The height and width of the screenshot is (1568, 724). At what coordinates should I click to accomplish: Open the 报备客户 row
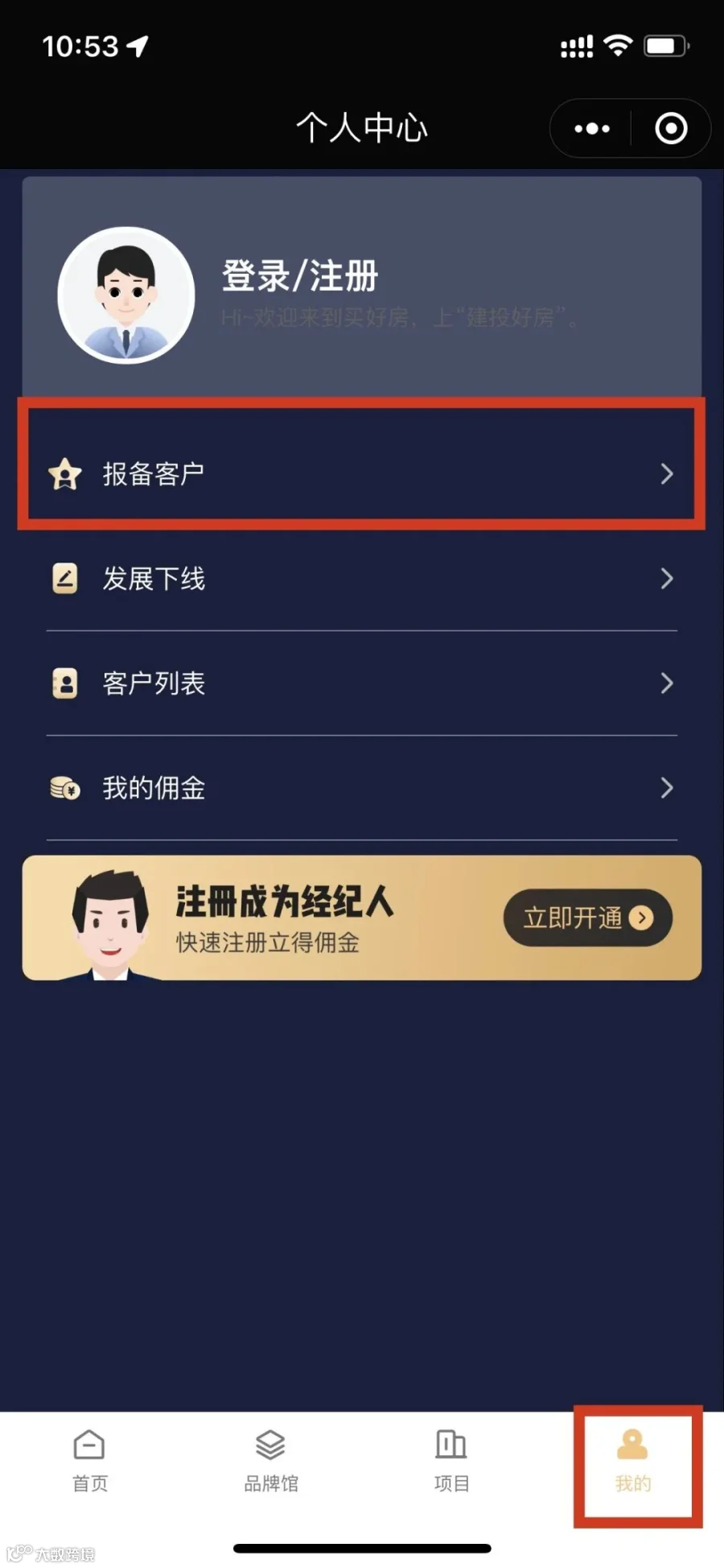pyautogui.click(x=361, y=473)
